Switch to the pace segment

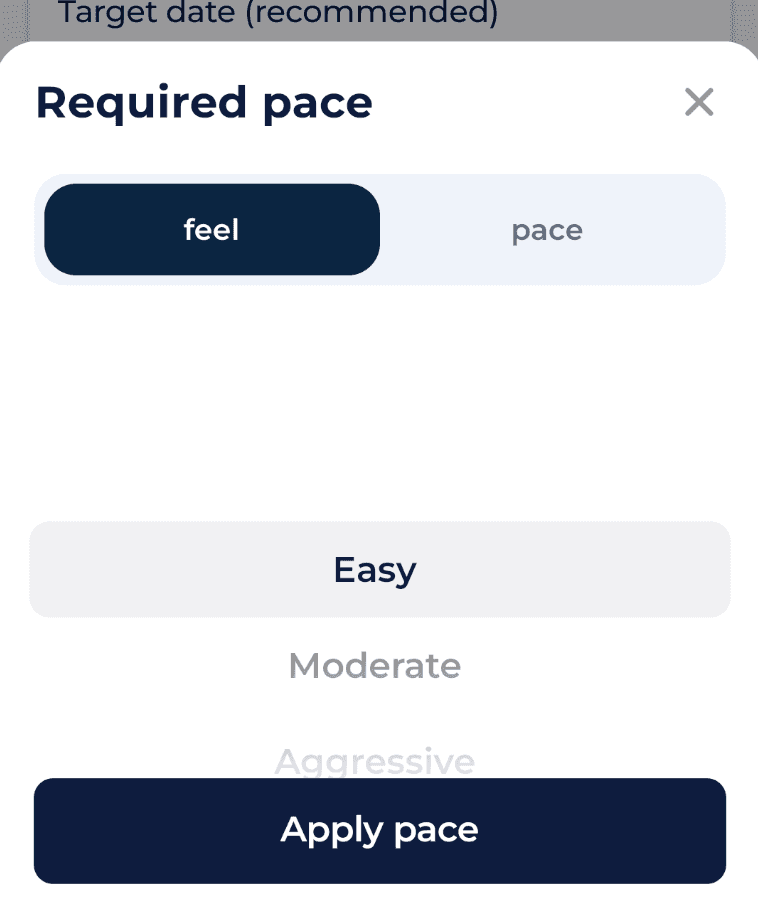point(547,230)
